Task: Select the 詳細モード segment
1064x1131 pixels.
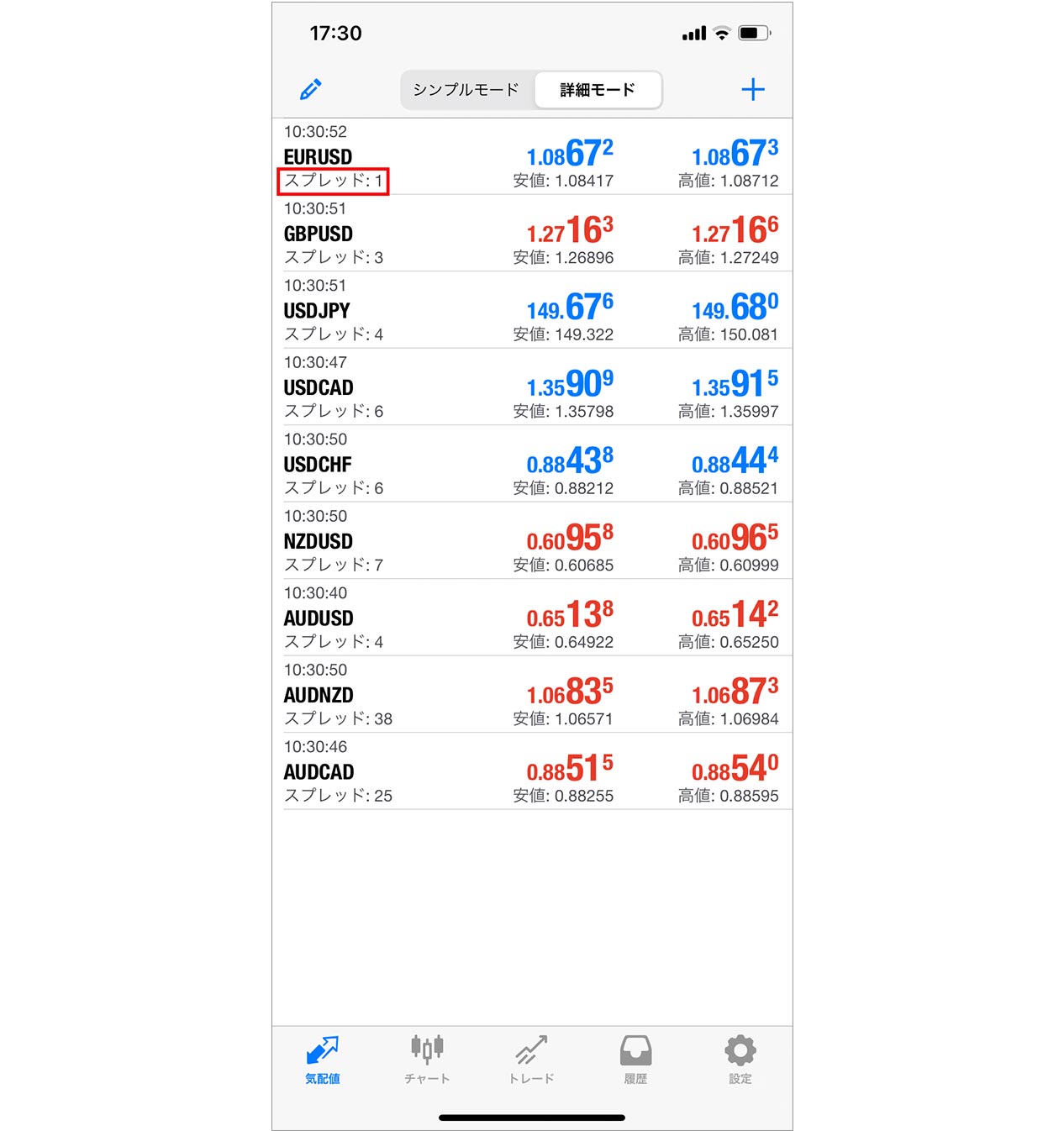Action: (x=598, y=90)
